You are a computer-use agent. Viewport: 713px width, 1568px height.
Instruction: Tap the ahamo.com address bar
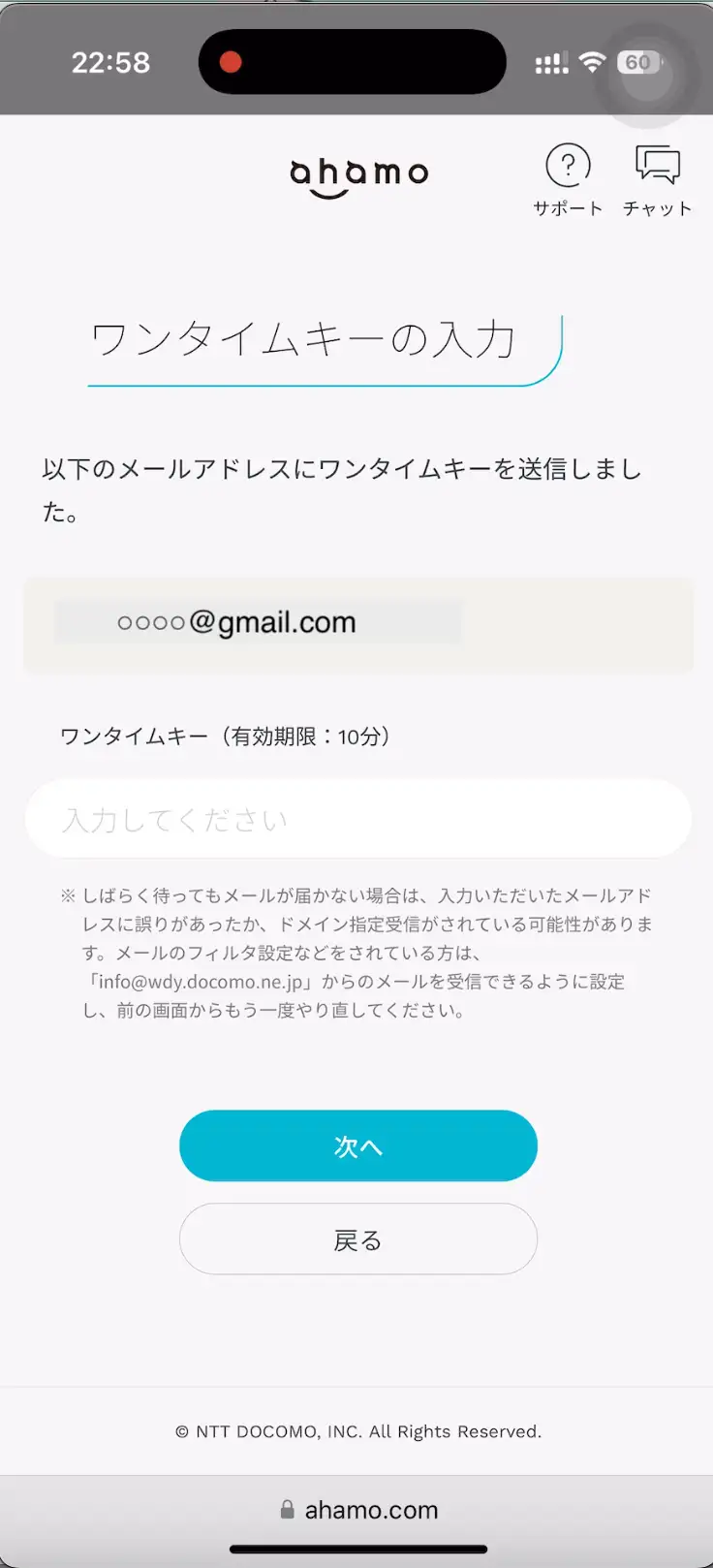(371, 1509)
